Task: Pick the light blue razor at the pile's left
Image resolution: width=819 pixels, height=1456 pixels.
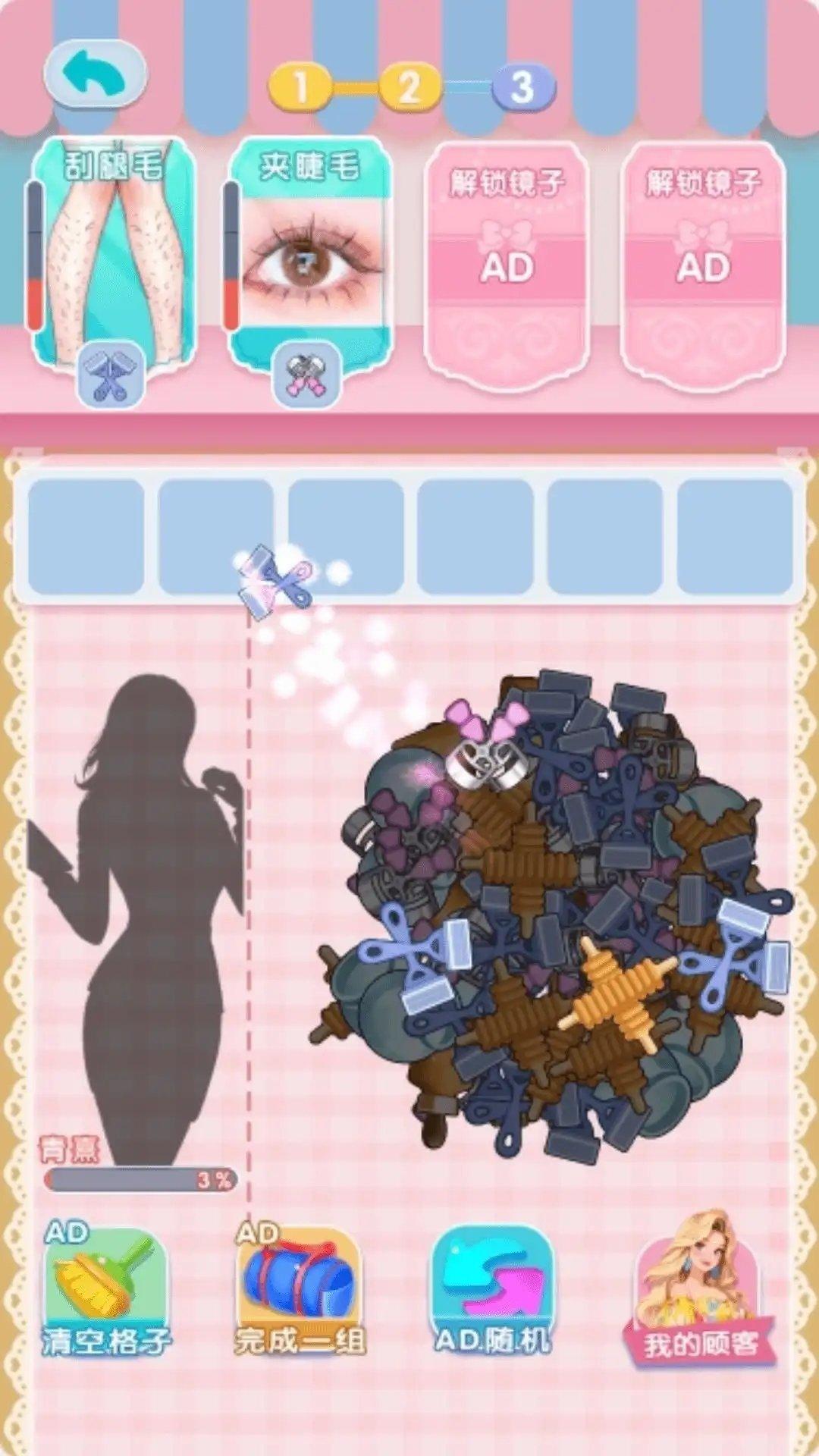Action: coord(417,959)
